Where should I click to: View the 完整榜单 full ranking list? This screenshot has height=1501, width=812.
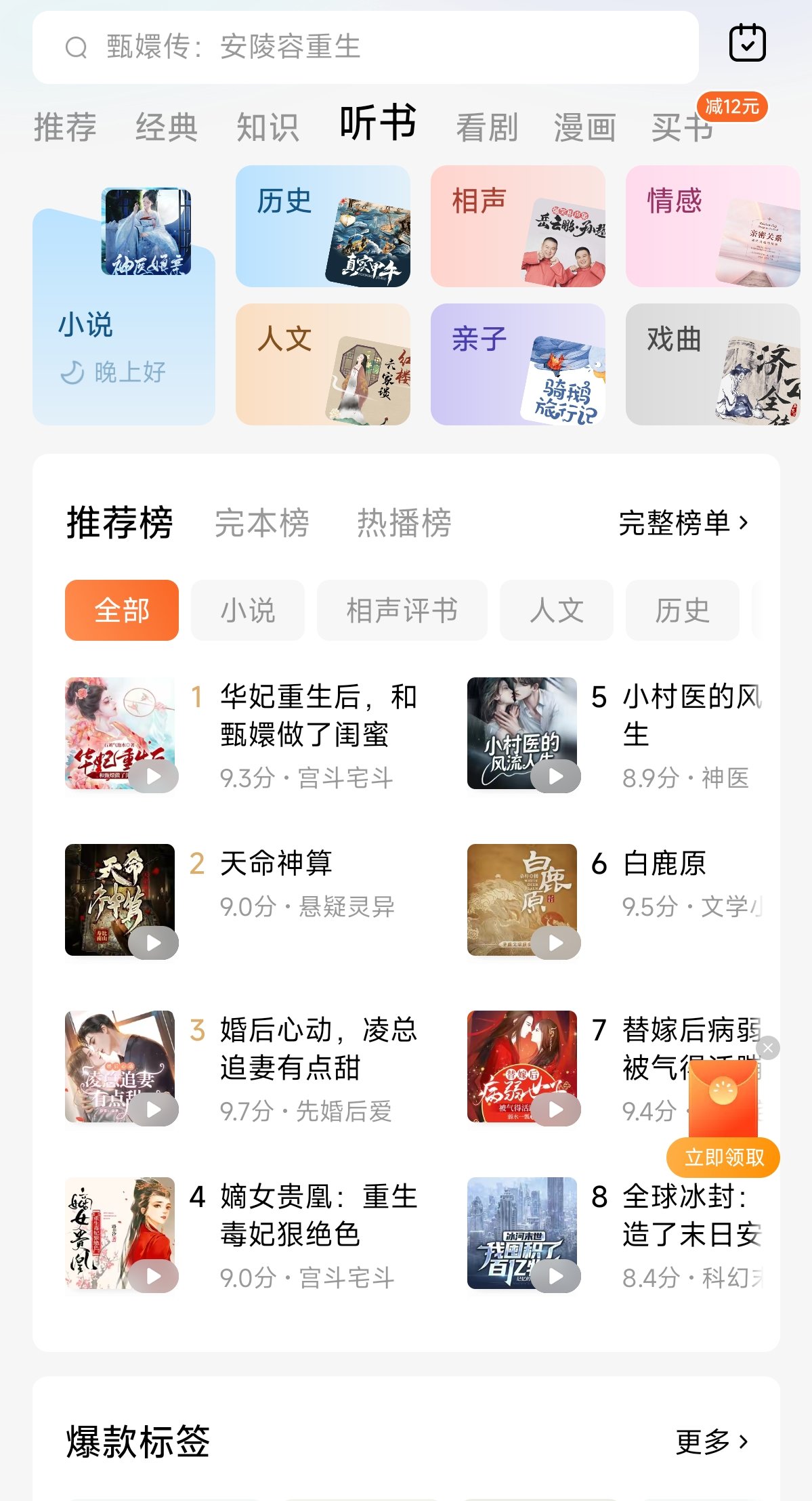[x=683, y=523]
